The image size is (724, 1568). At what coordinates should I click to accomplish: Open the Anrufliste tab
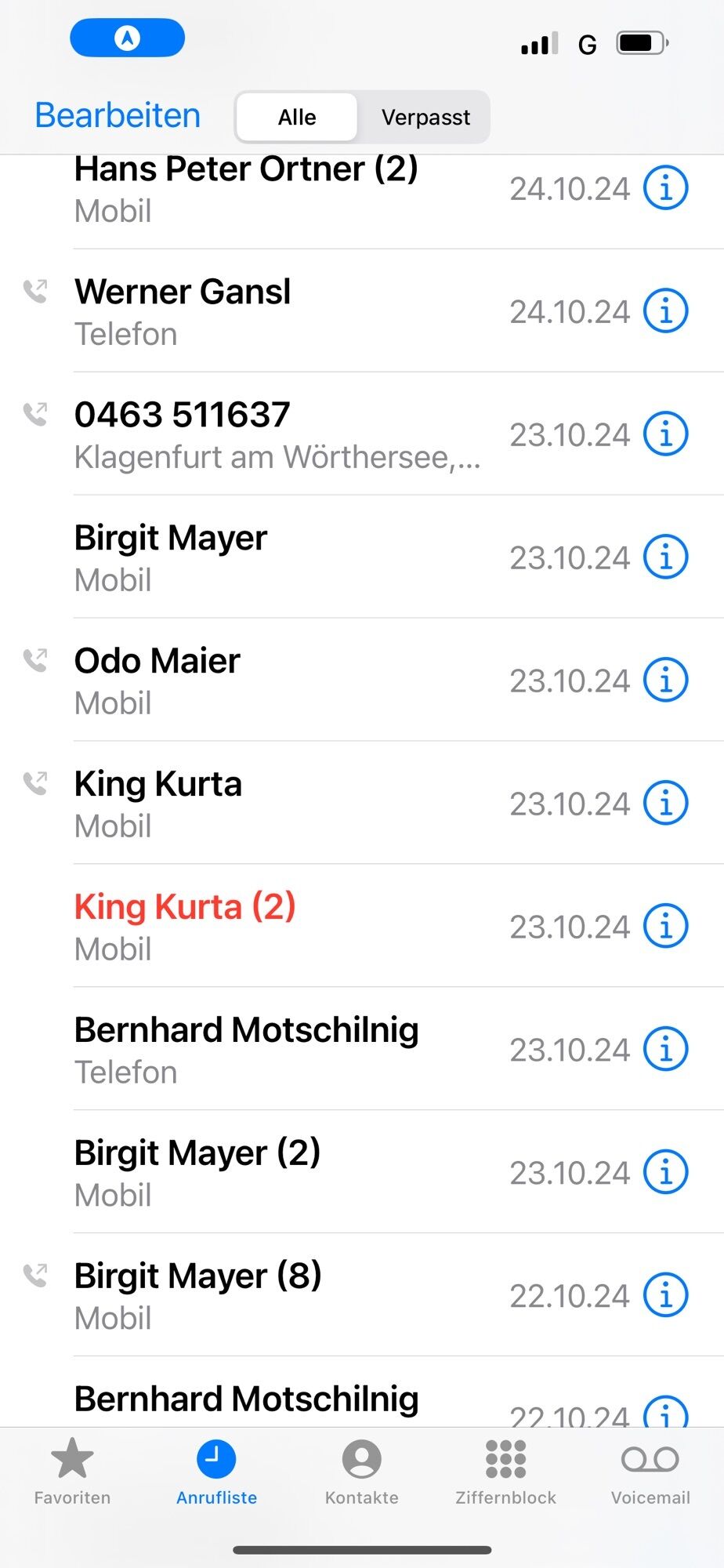(x=216, y=1472)
